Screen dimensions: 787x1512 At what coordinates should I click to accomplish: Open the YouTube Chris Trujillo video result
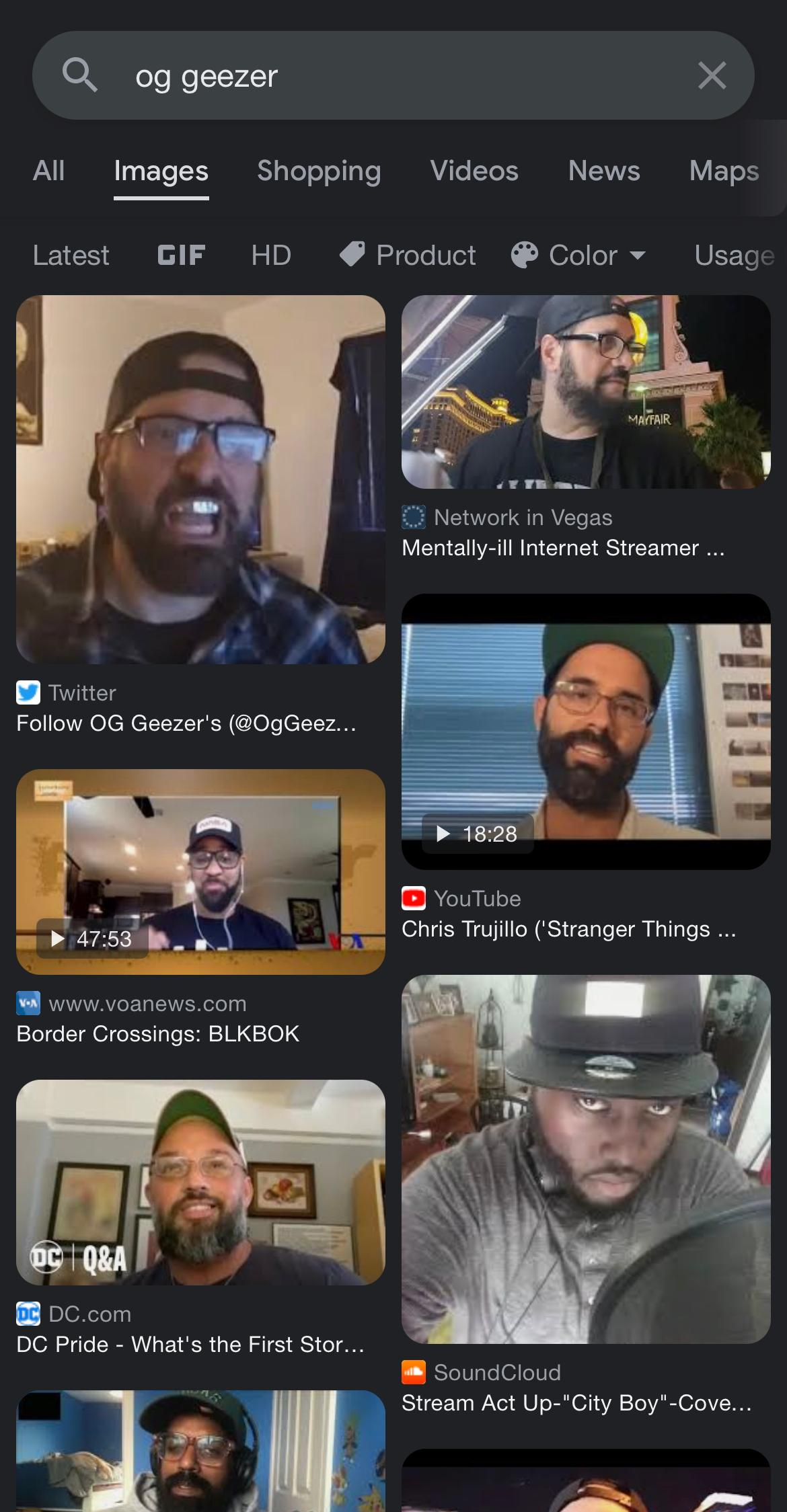click(x=586, y=731)
